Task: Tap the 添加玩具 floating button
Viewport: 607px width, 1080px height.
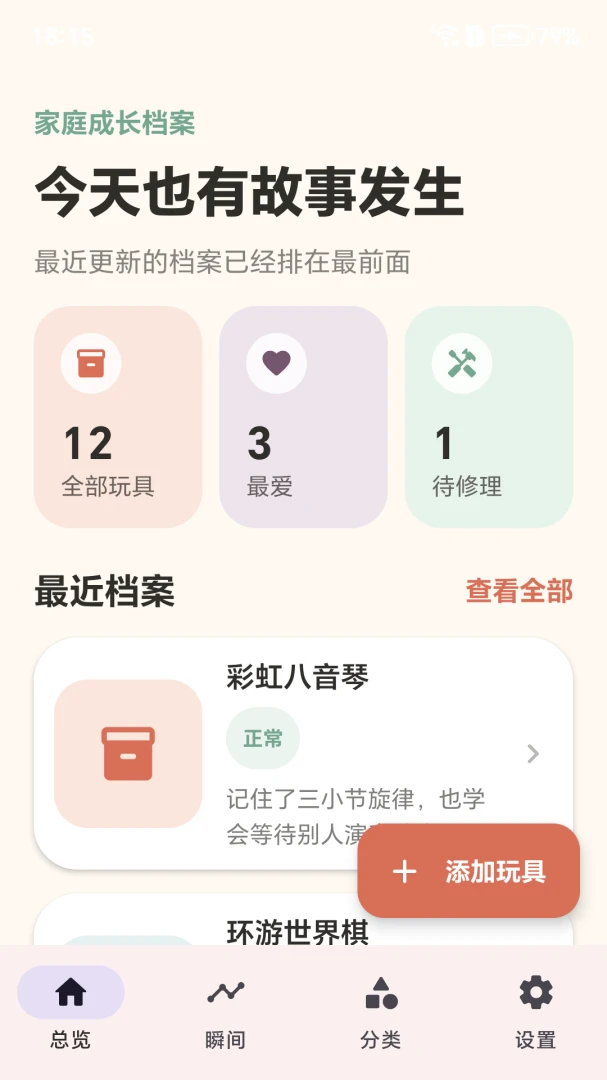Action: (x=469, y=871)
